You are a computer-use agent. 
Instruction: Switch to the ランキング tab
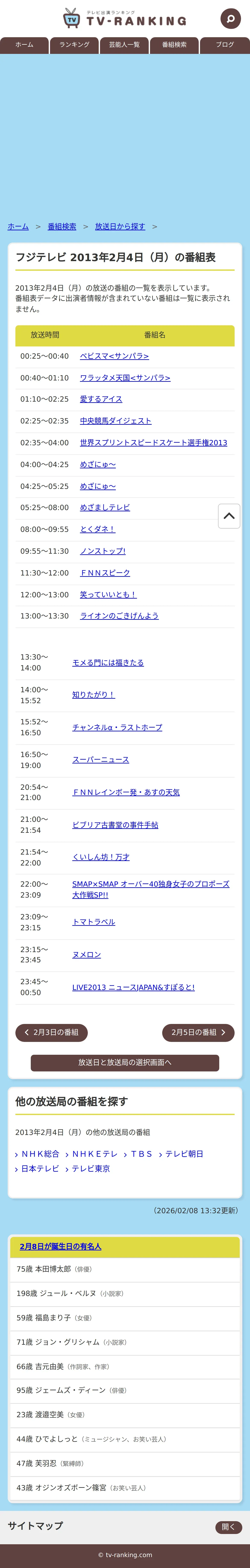click(74, 45)
